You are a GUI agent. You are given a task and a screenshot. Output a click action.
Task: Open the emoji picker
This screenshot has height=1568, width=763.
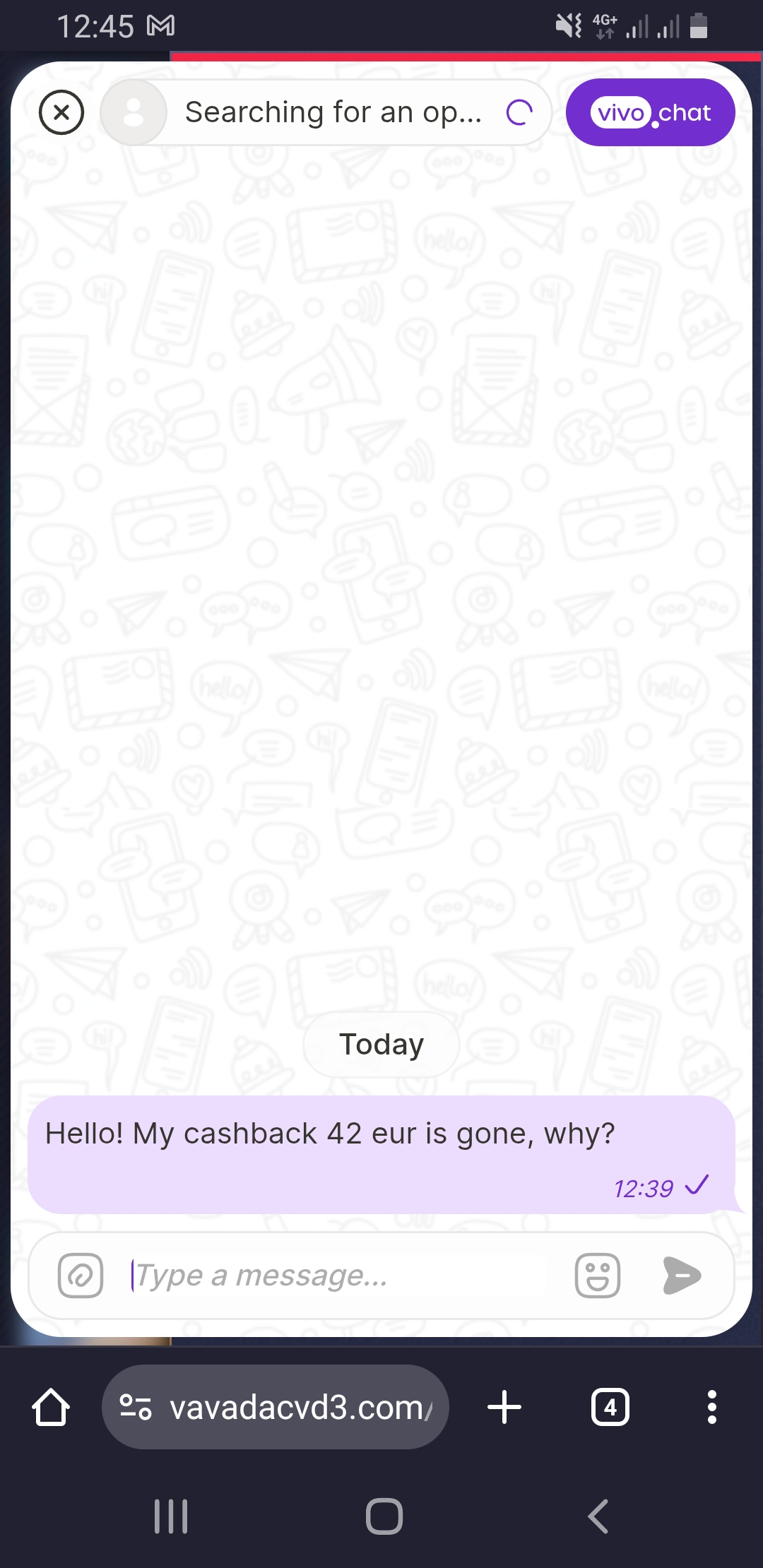598,1276
